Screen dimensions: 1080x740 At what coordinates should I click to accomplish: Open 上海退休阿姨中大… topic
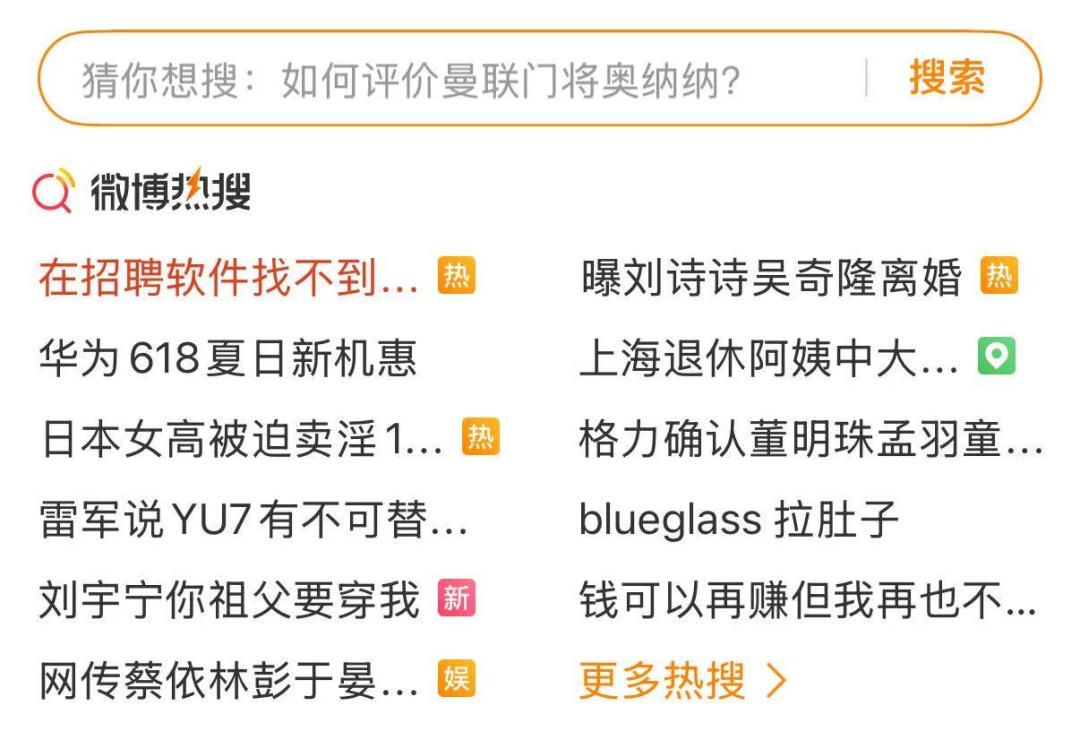(768, 358)
